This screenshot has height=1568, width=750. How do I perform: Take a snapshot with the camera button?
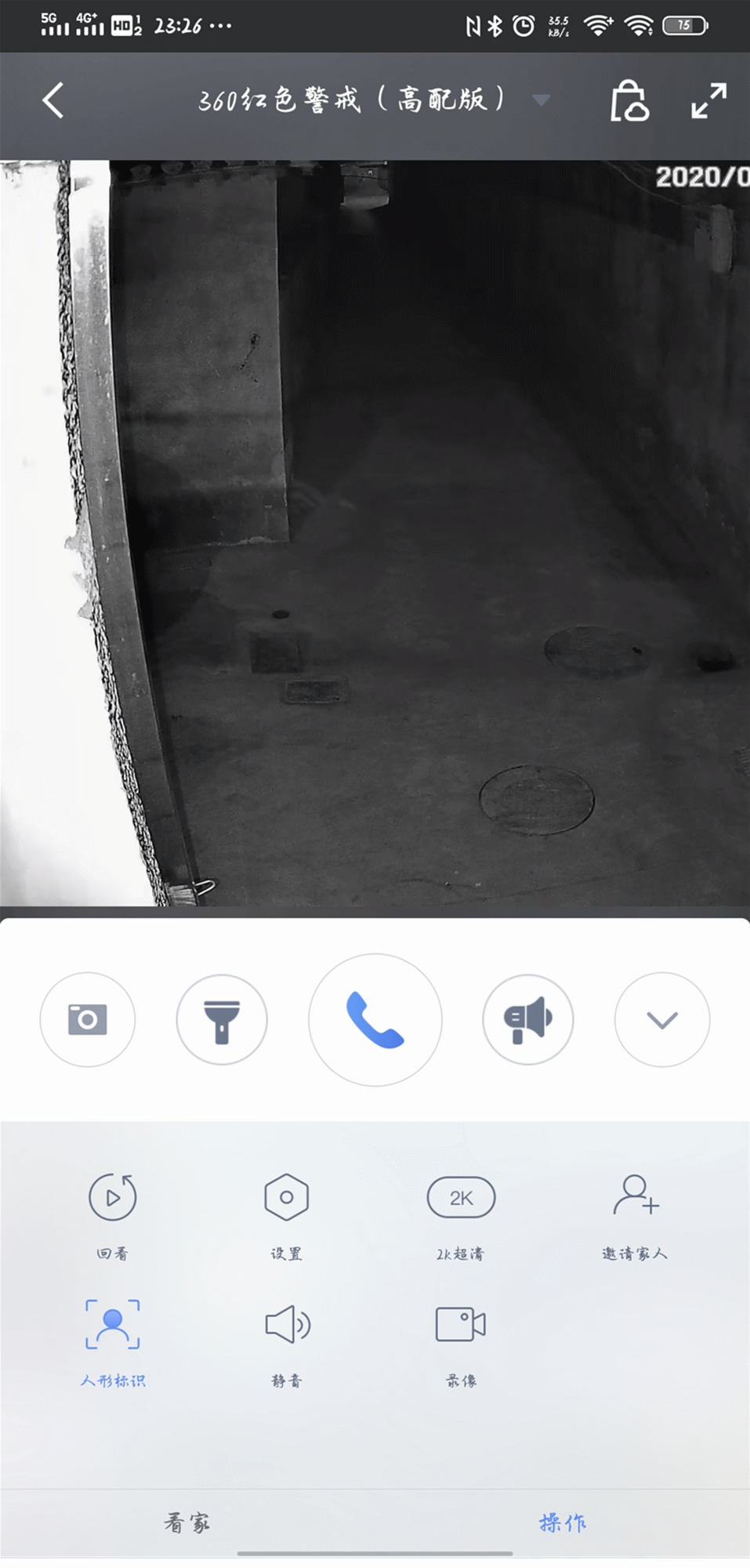[x=88, y=1019]
